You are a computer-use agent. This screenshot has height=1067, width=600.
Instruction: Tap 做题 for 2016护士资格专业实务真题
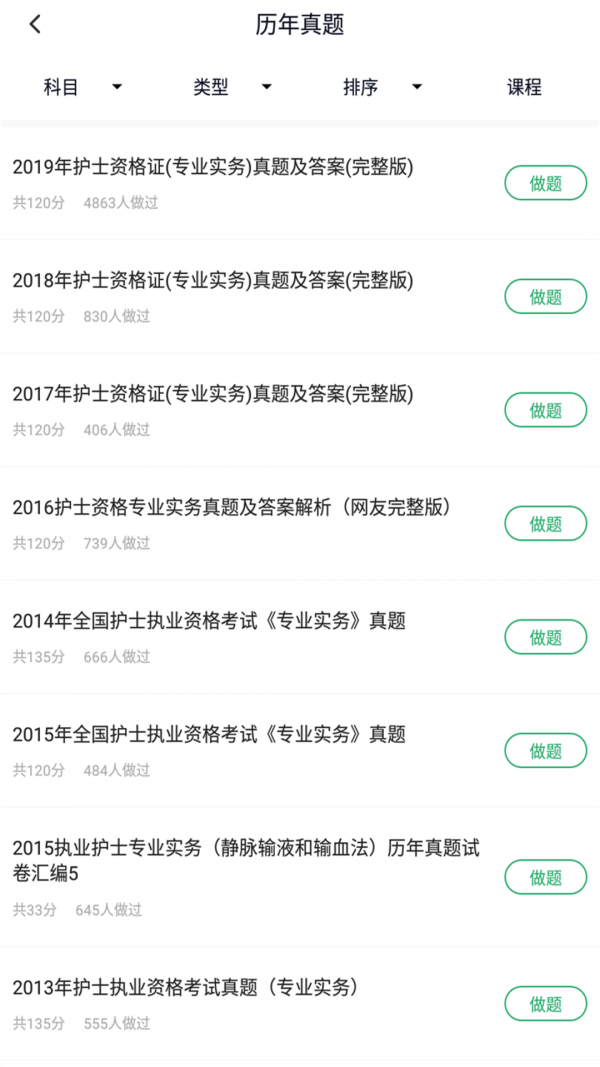click(545, 524)
